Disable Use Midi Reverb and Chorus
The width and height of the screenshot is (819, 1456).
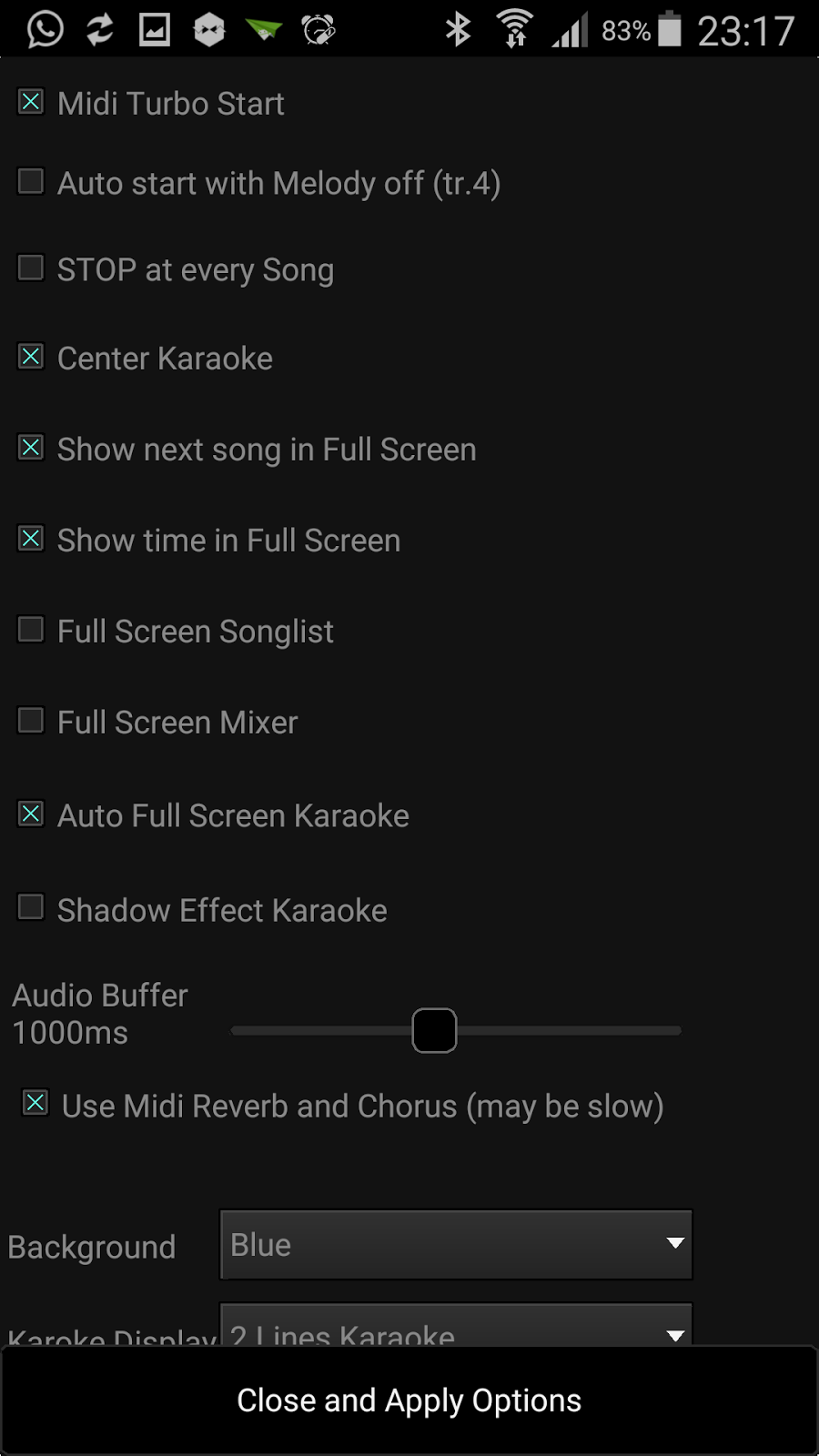[35, 1104]
